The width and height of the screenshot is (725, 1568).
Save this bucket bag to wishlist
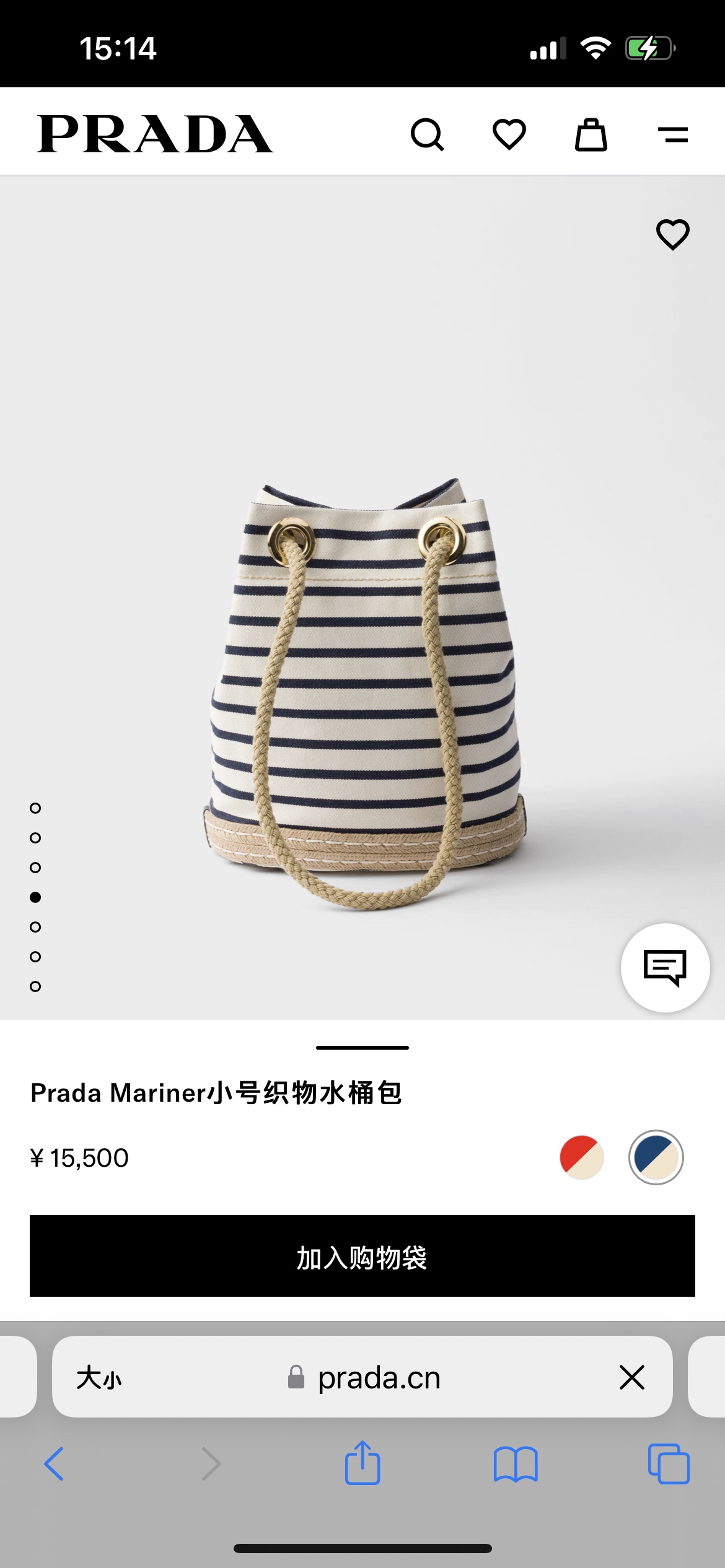(672, 235)
